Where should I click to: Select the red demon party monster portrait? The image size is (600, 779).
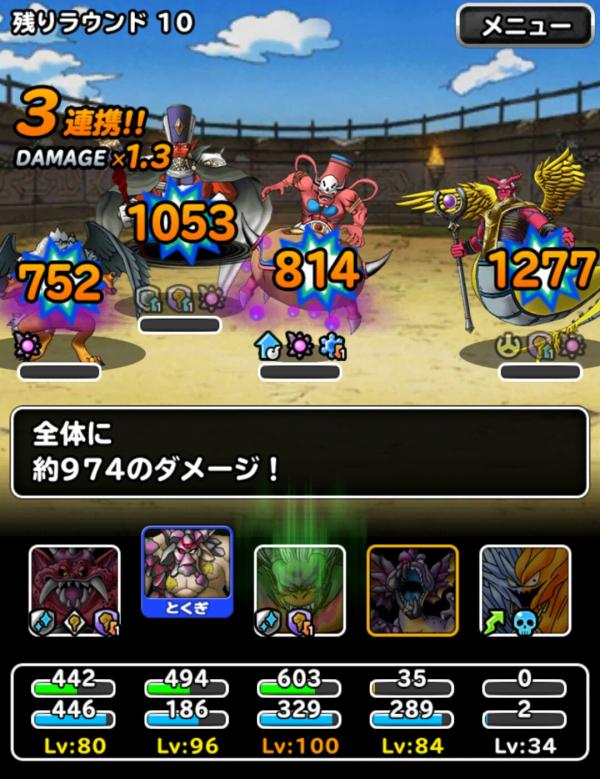pyautogui.click(x=75, y=590)
